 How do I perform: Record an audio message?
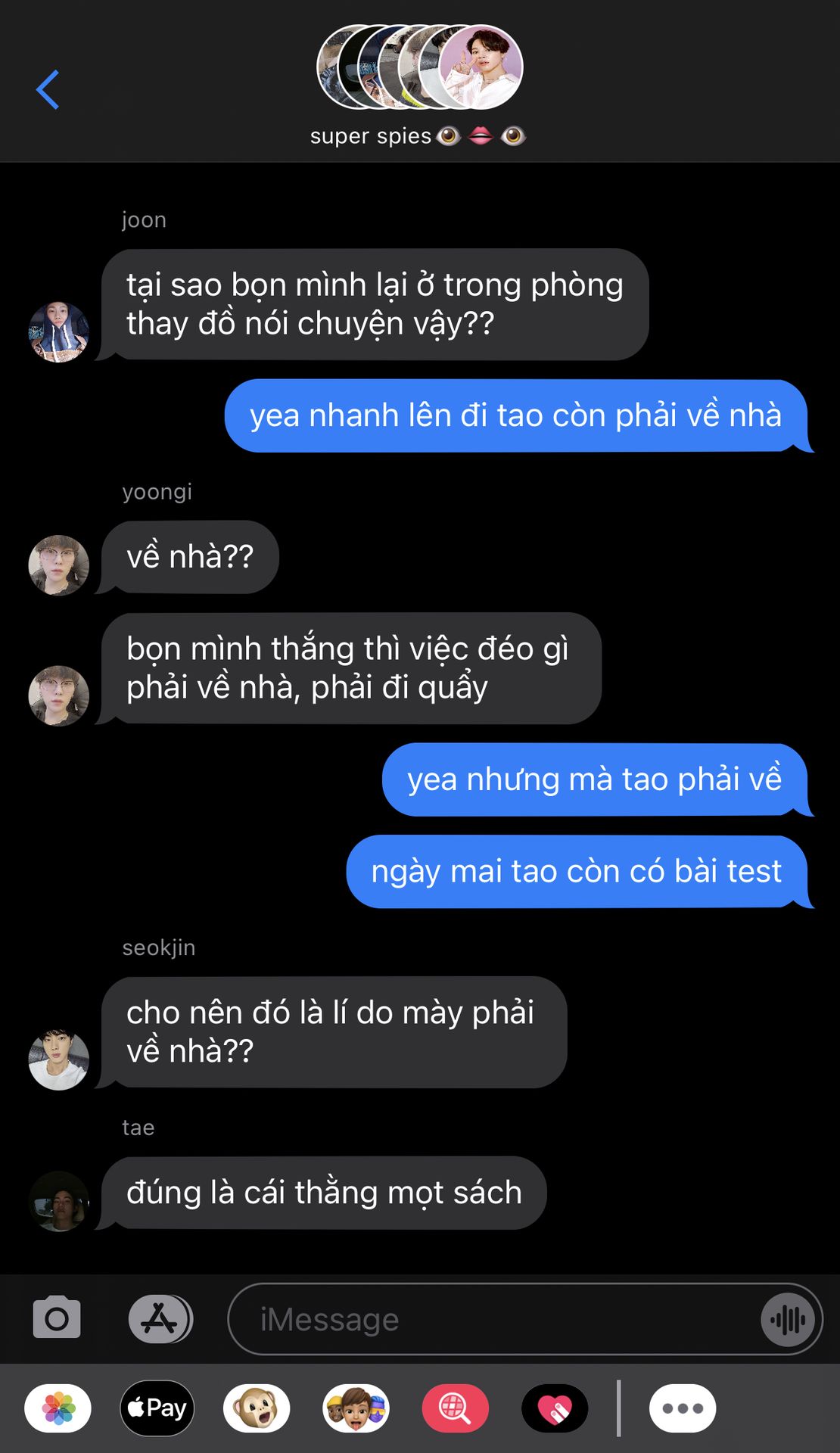pos(788,1320)
